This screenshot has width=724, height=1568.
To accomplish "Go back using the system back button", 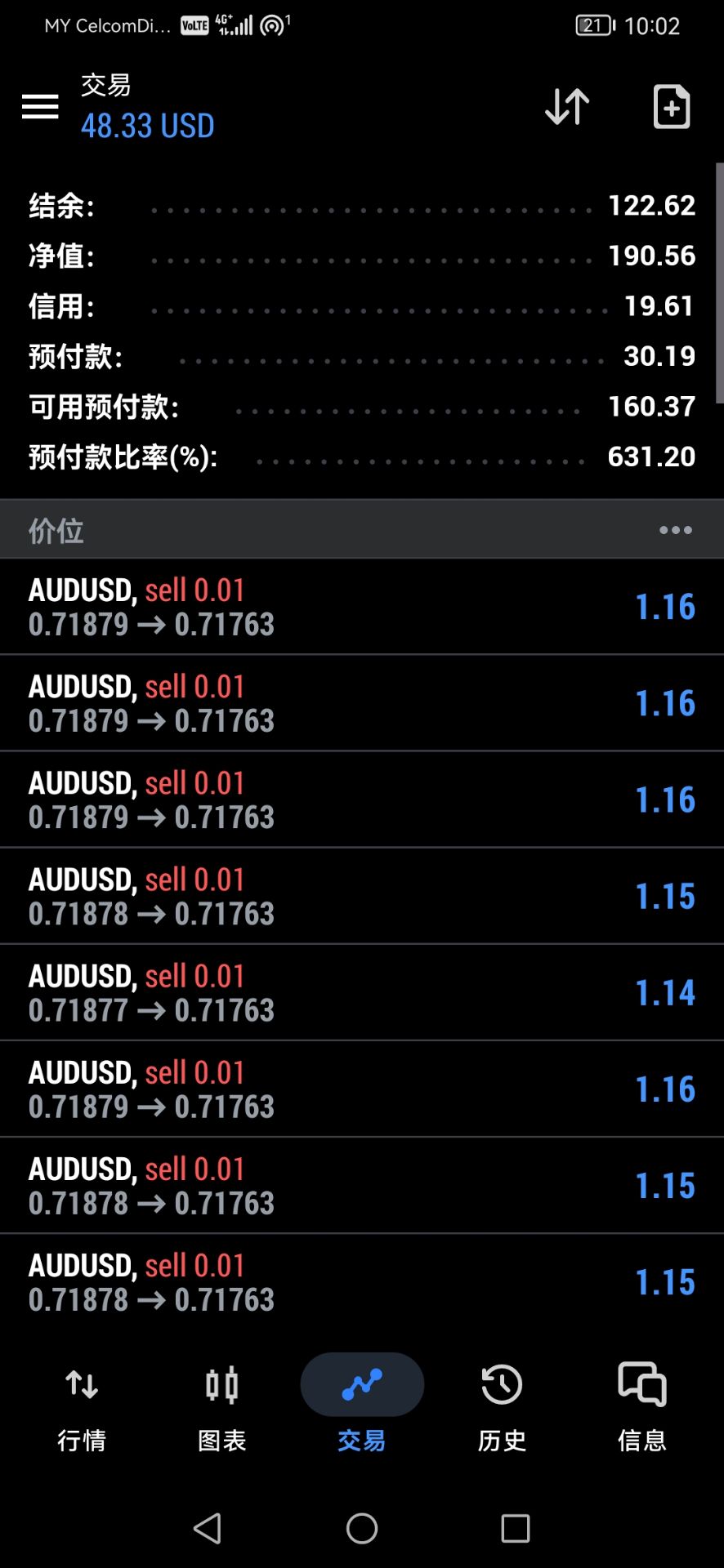I will coord(208,1528).
